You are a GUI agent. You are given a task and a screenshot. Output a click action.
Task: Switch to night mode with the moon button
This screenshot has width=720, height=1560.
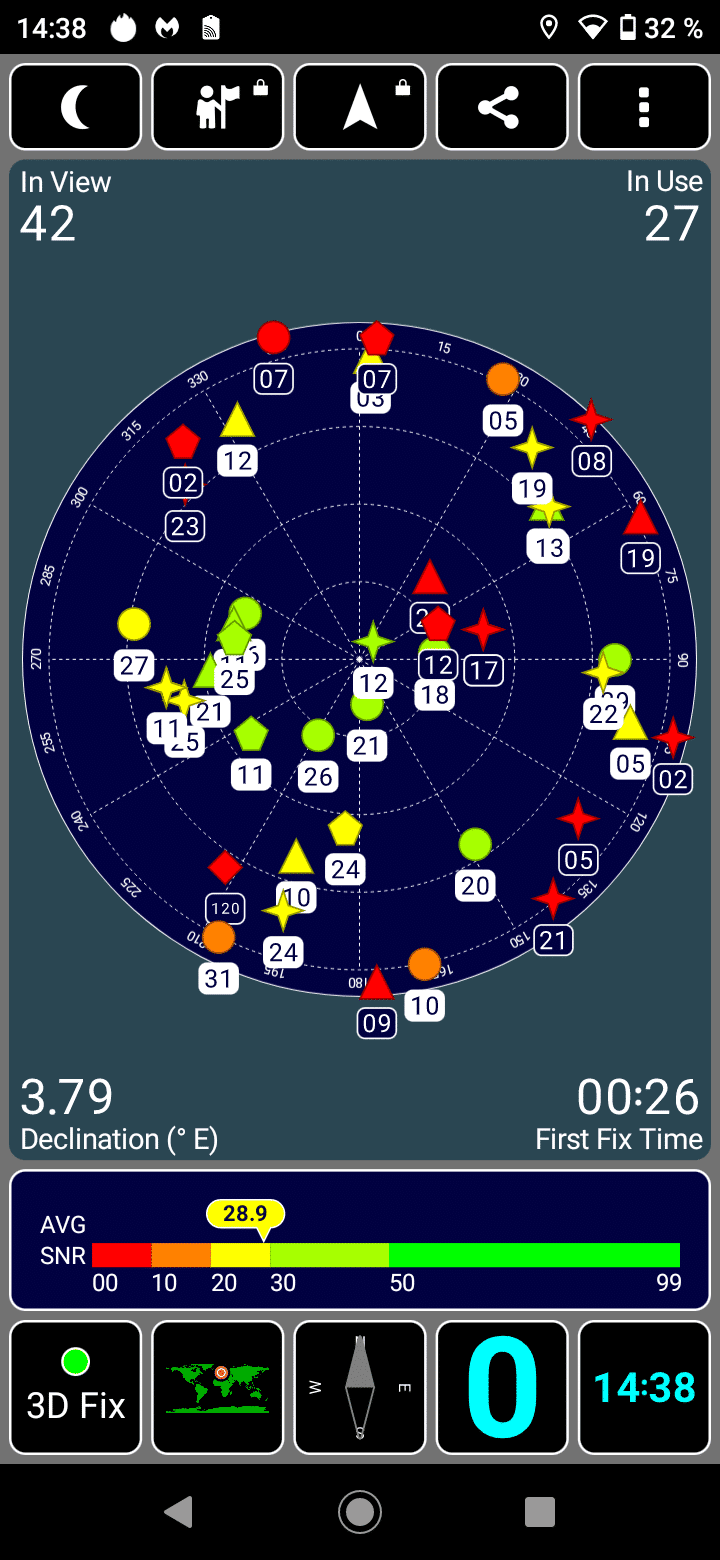click(x=76, y=107)
